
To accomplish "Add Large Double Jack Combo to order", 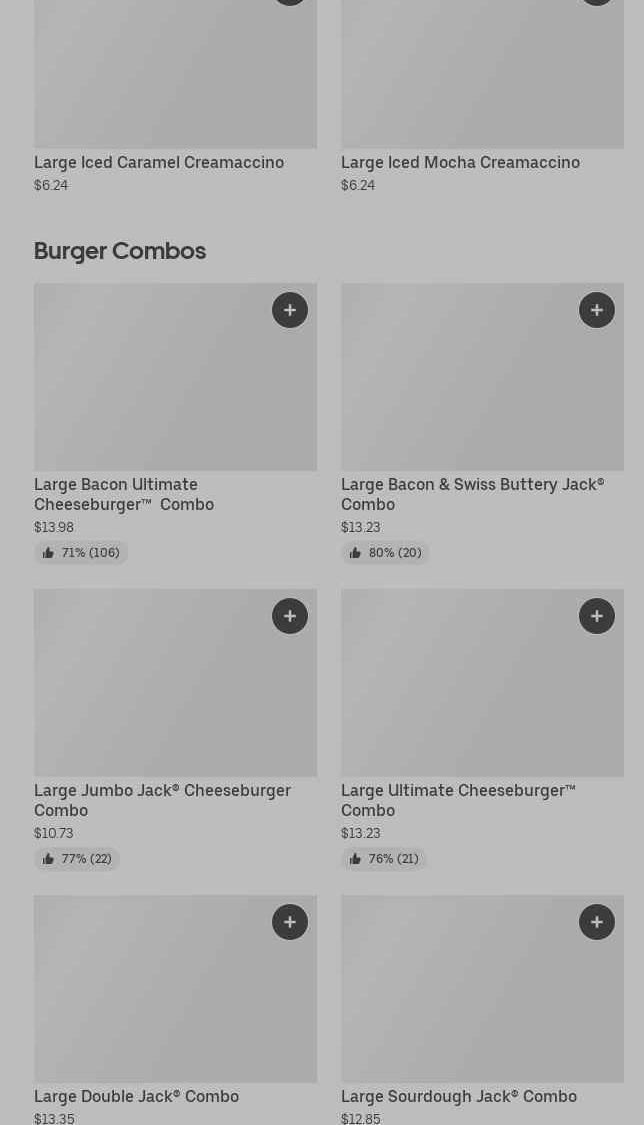I will coord(290,922).
